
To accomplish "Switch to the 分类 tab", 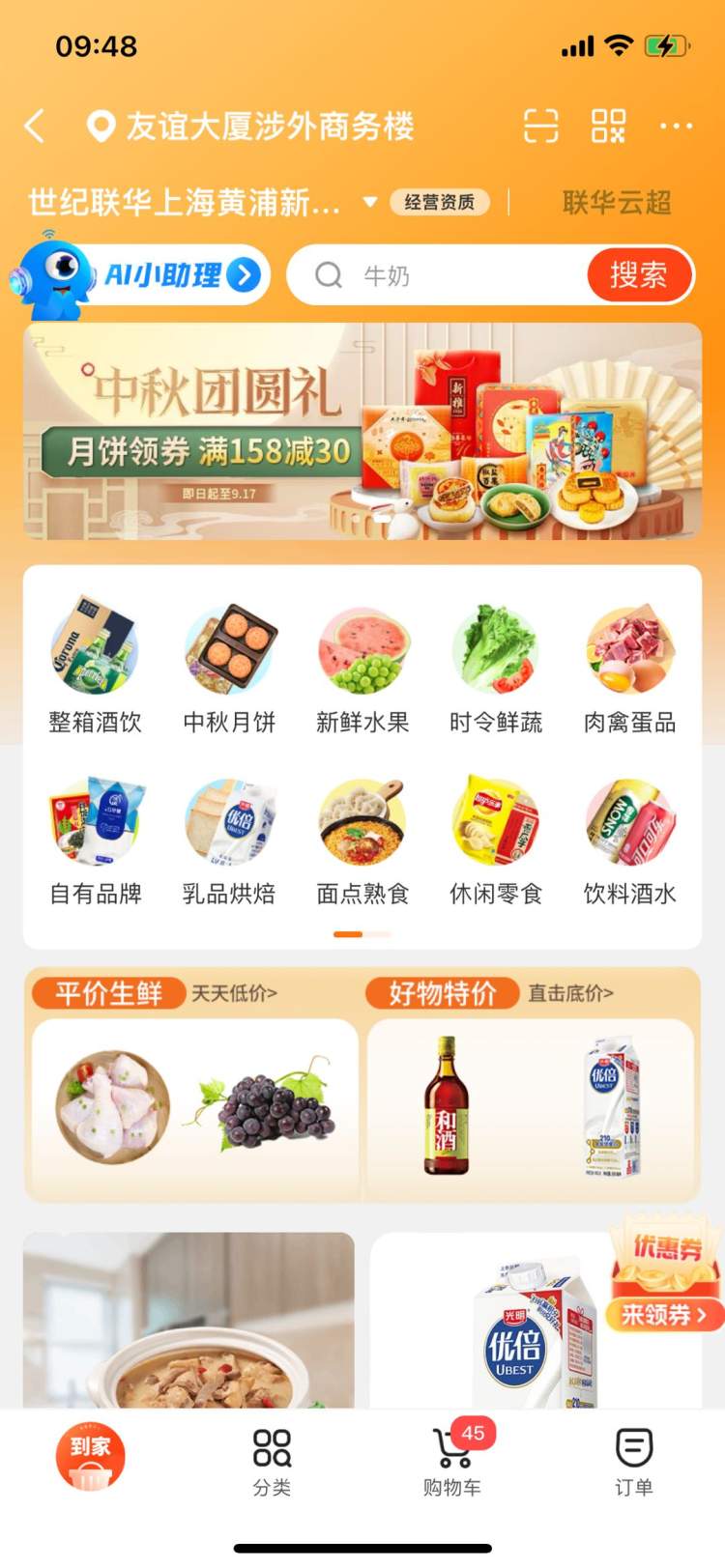I will pos(272,1463).
